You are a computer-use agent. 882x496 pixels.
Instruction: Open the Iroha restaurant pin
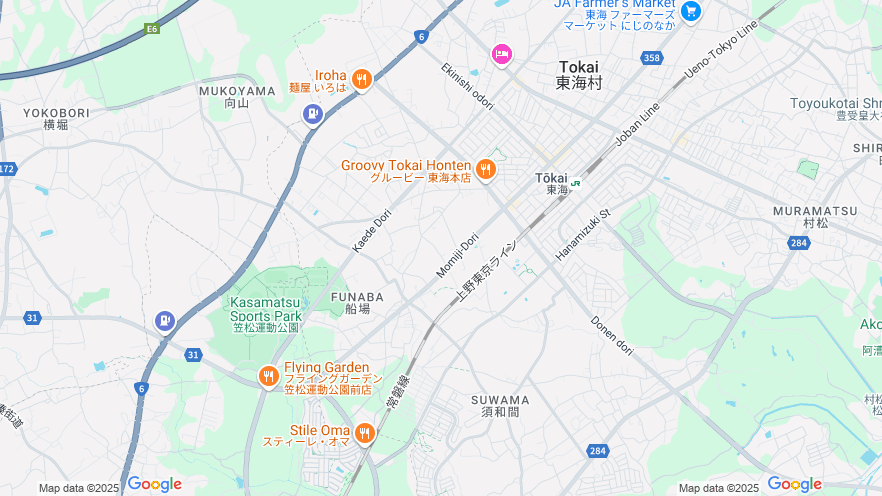coord(362,80)
